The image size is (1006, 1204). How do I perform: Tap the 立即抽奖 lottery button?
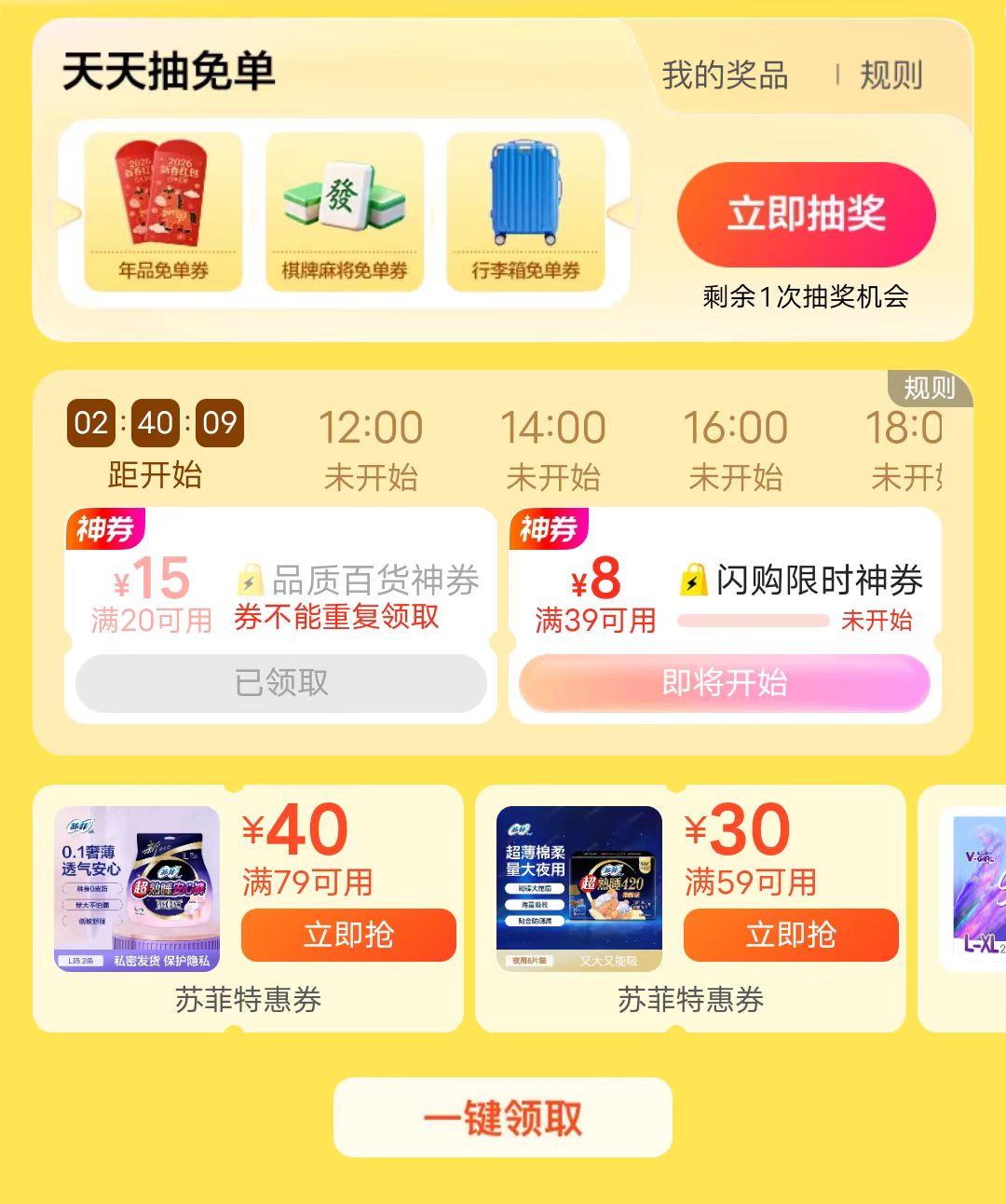(806, 214)
